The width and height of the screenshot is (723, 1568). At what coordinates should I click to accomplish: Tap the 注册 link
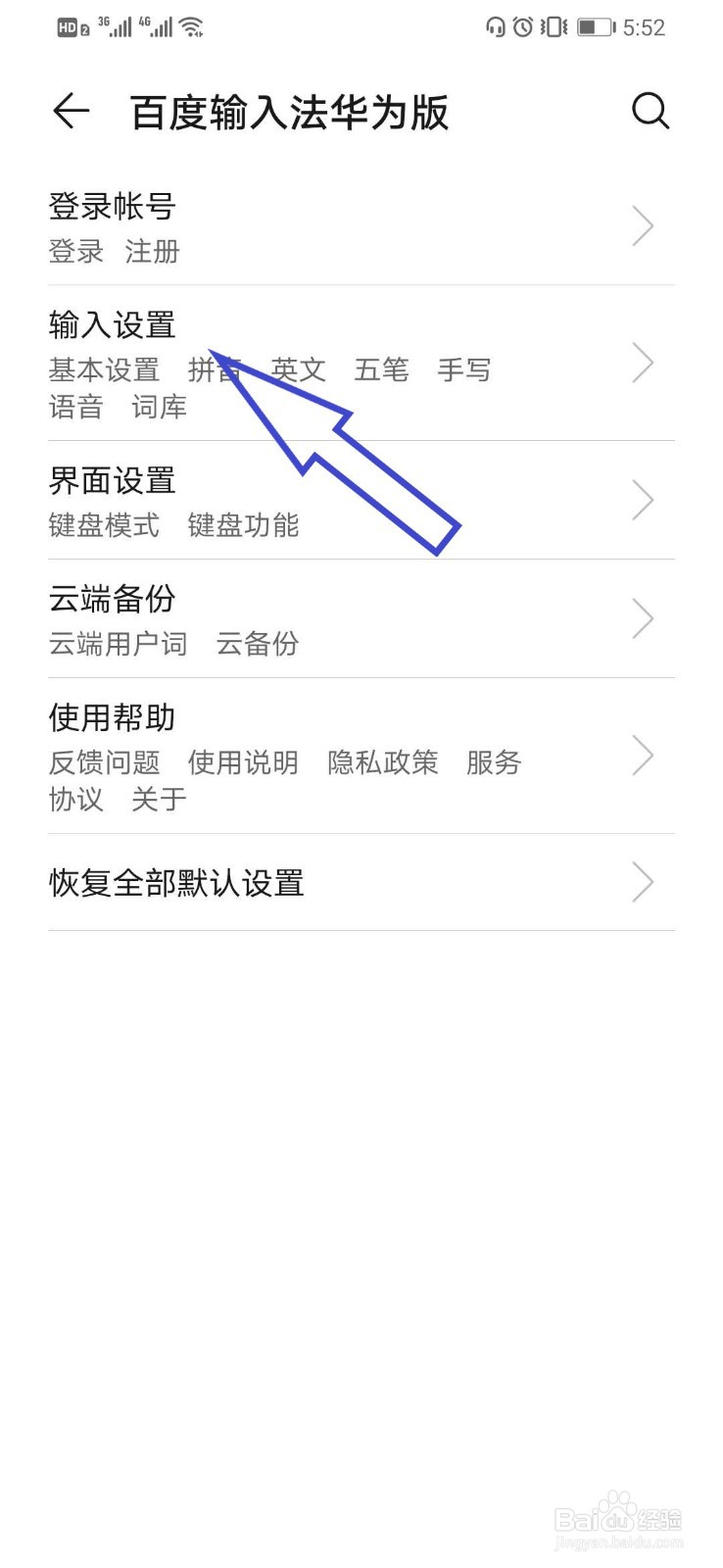point(151,251)
